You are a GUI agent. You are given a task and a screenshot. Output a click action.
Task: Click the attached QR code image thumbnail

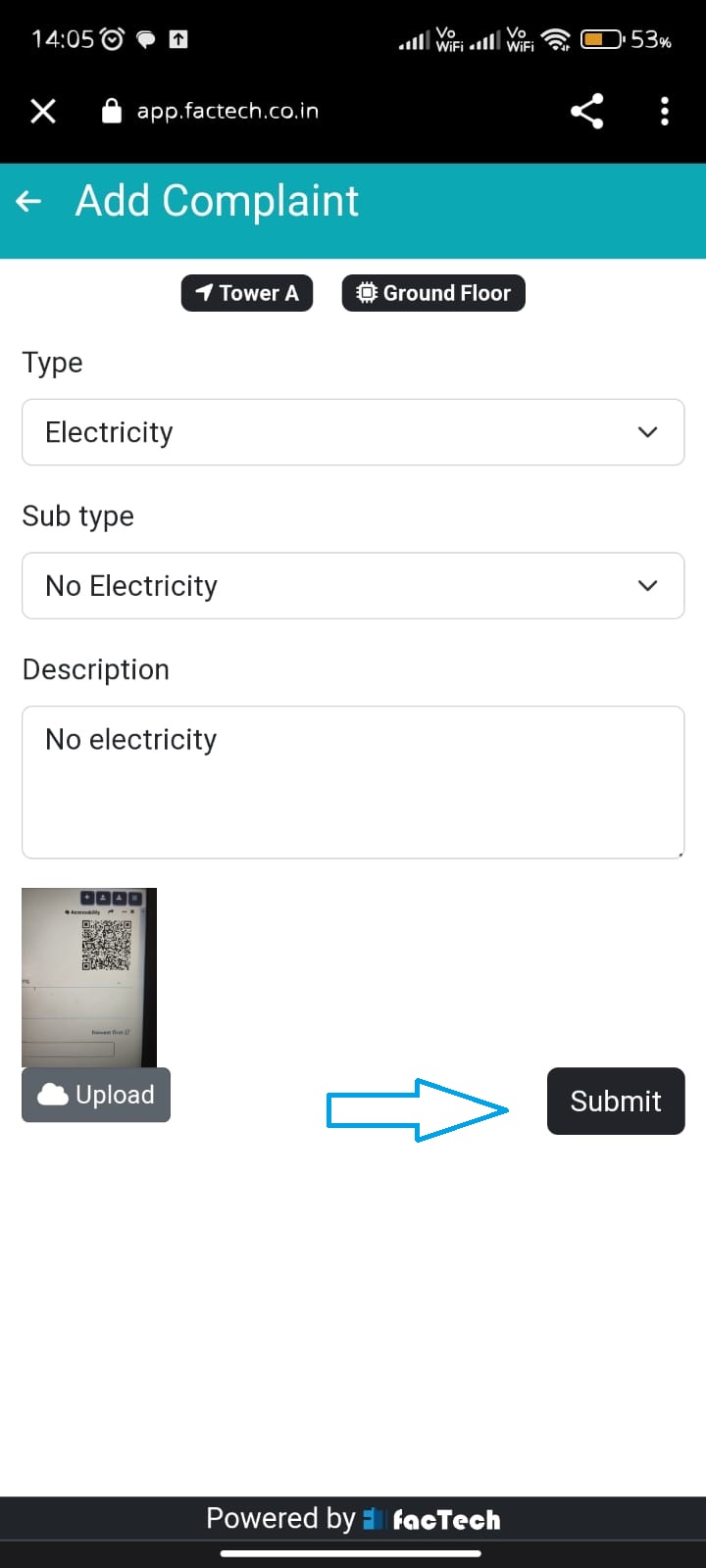coord(88,975)
